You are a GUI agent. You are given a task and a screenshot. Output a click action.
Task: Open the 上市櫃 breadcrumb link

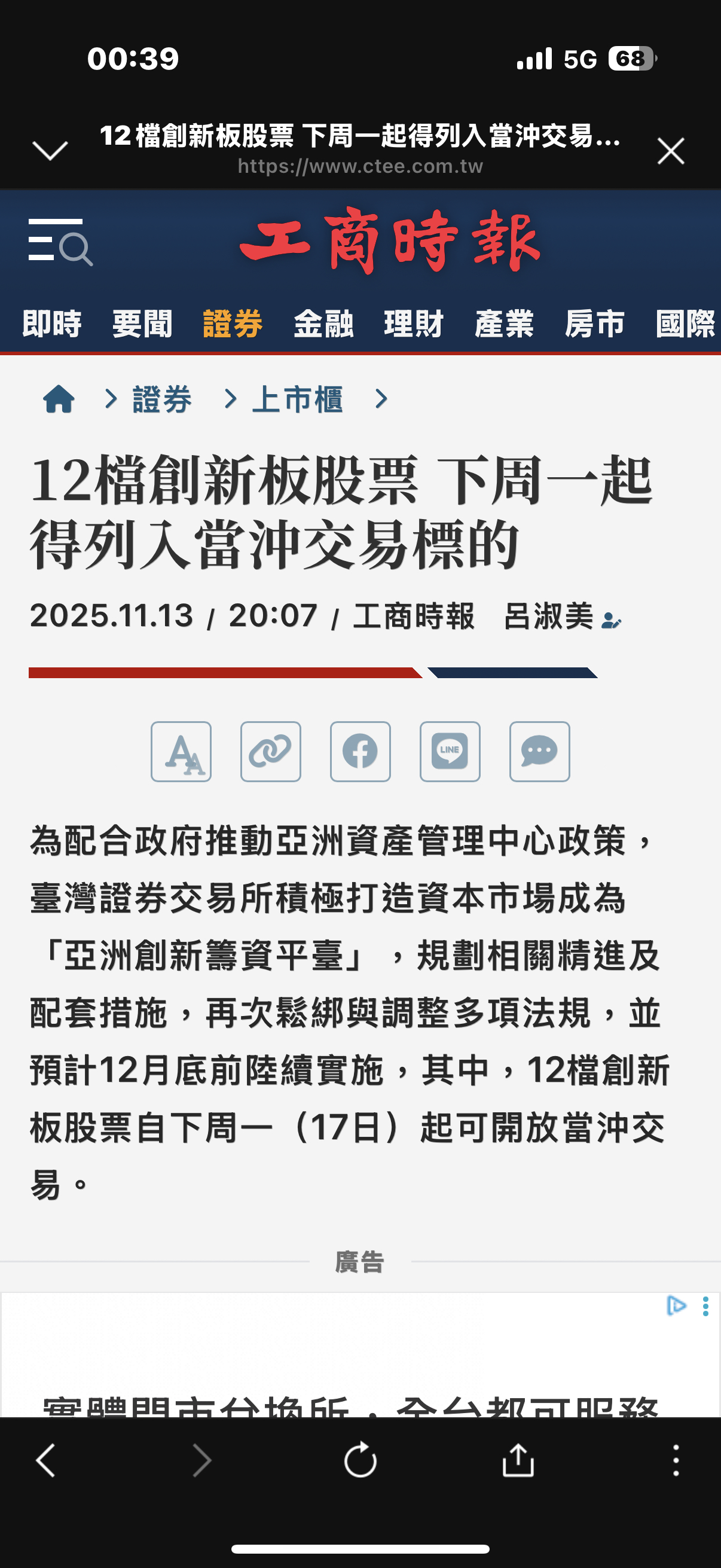coord(298,399)
